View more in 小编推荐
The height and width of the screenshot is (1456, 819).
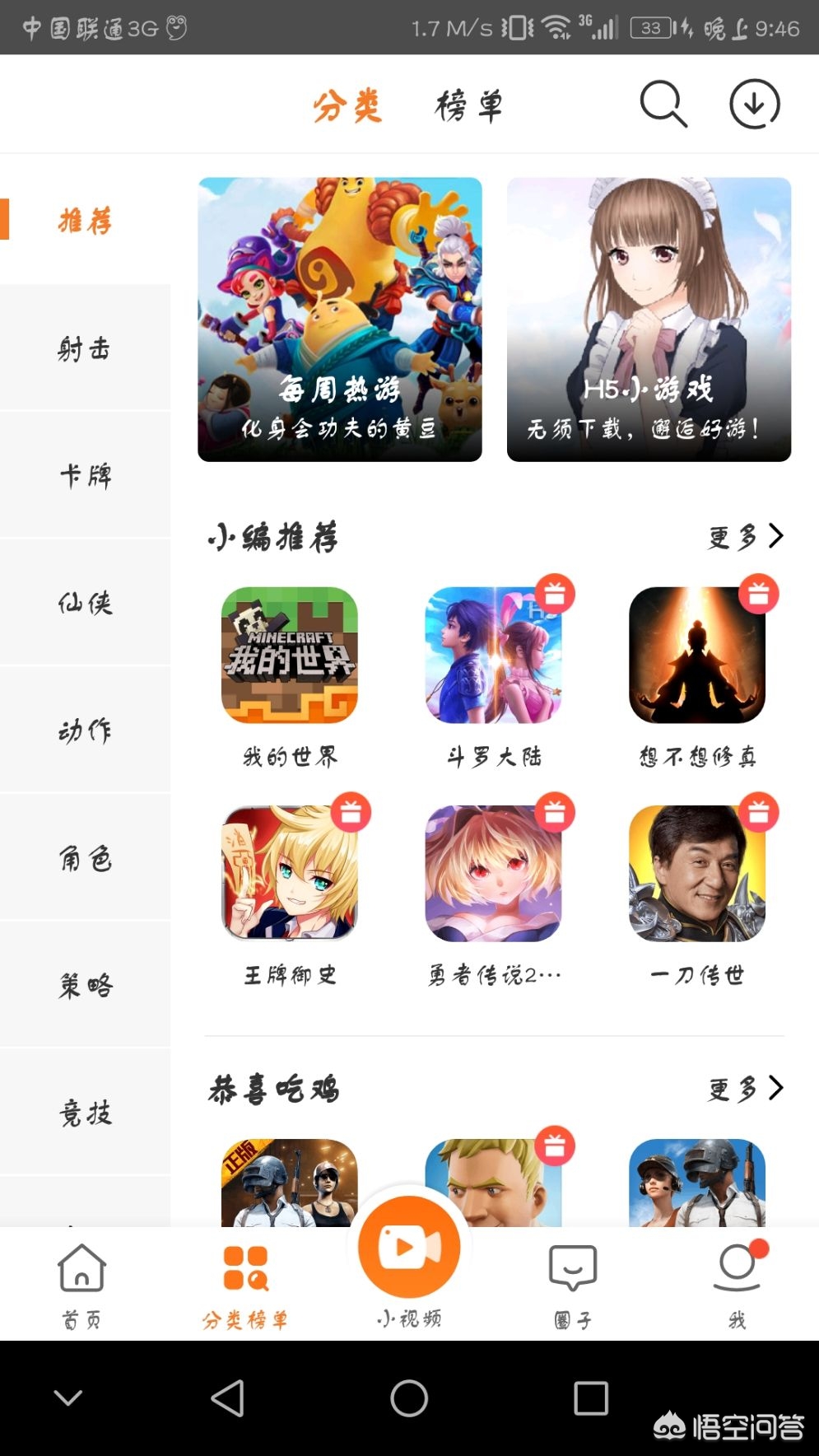(745, 537)
